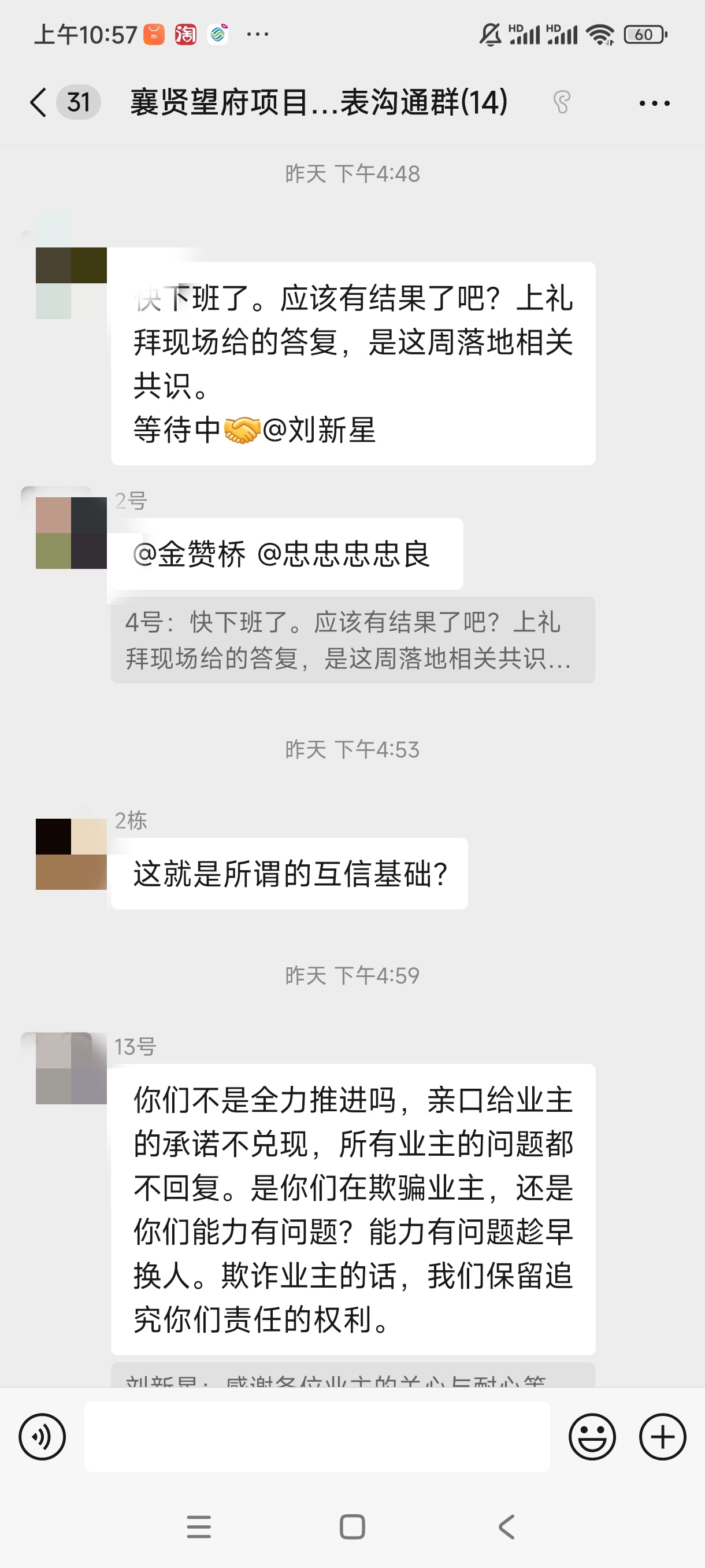This screenshot has height=1568, width=705.
Task: Open recent apps from navigation bar
Action: tap(198, 1526)
